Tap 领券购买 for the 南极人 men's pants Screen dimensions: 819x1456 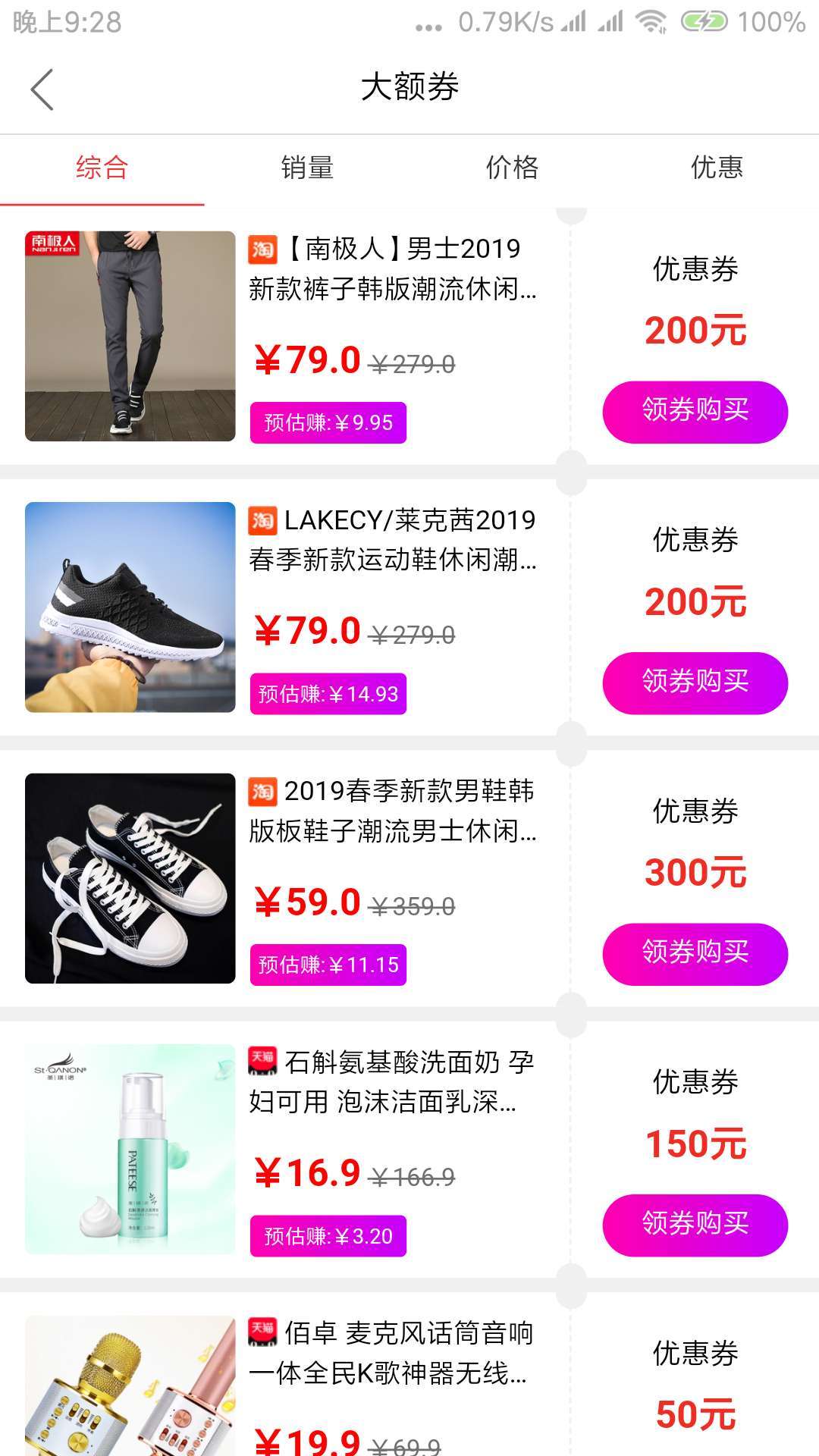(695, 410)
